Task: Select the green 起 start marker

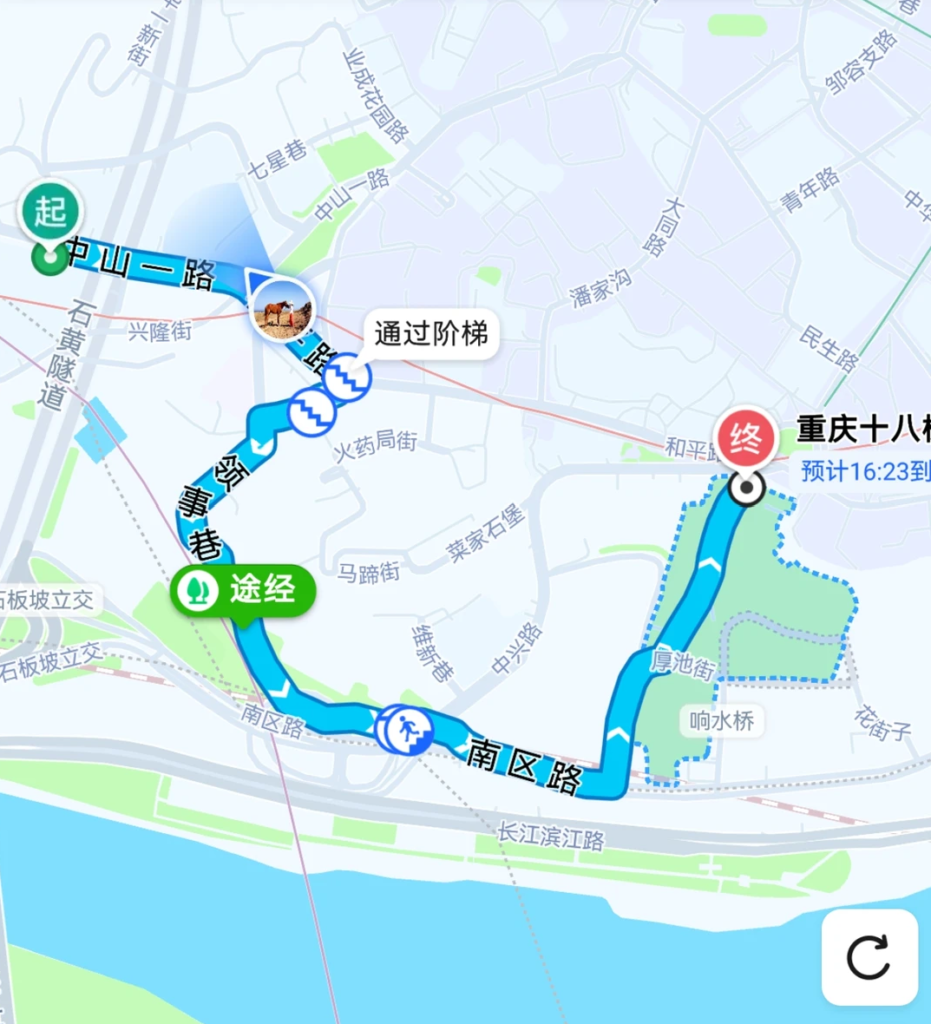Action: click(x=50, y=213)
